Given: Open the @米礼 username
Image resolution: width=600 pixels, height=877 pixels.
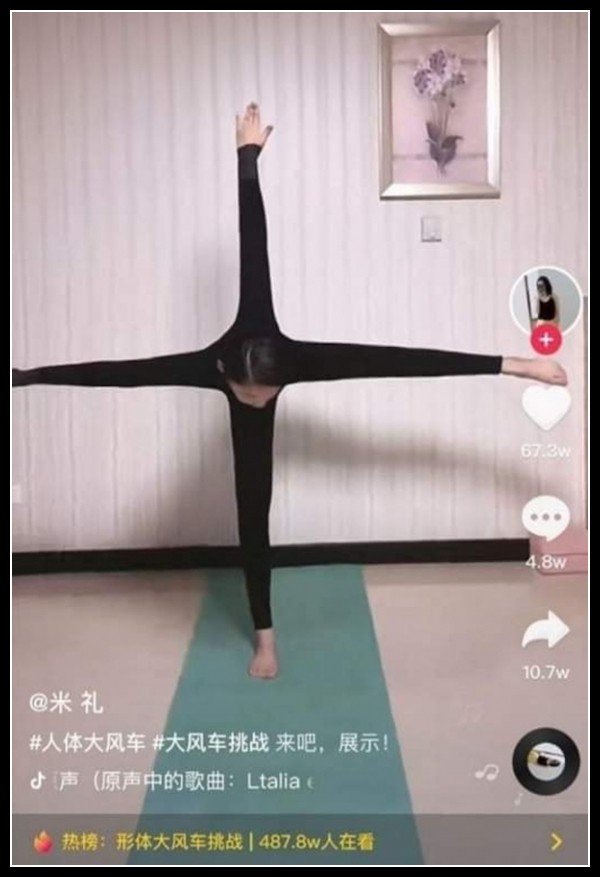Looking at the screenshot, I should coord(66,704).
